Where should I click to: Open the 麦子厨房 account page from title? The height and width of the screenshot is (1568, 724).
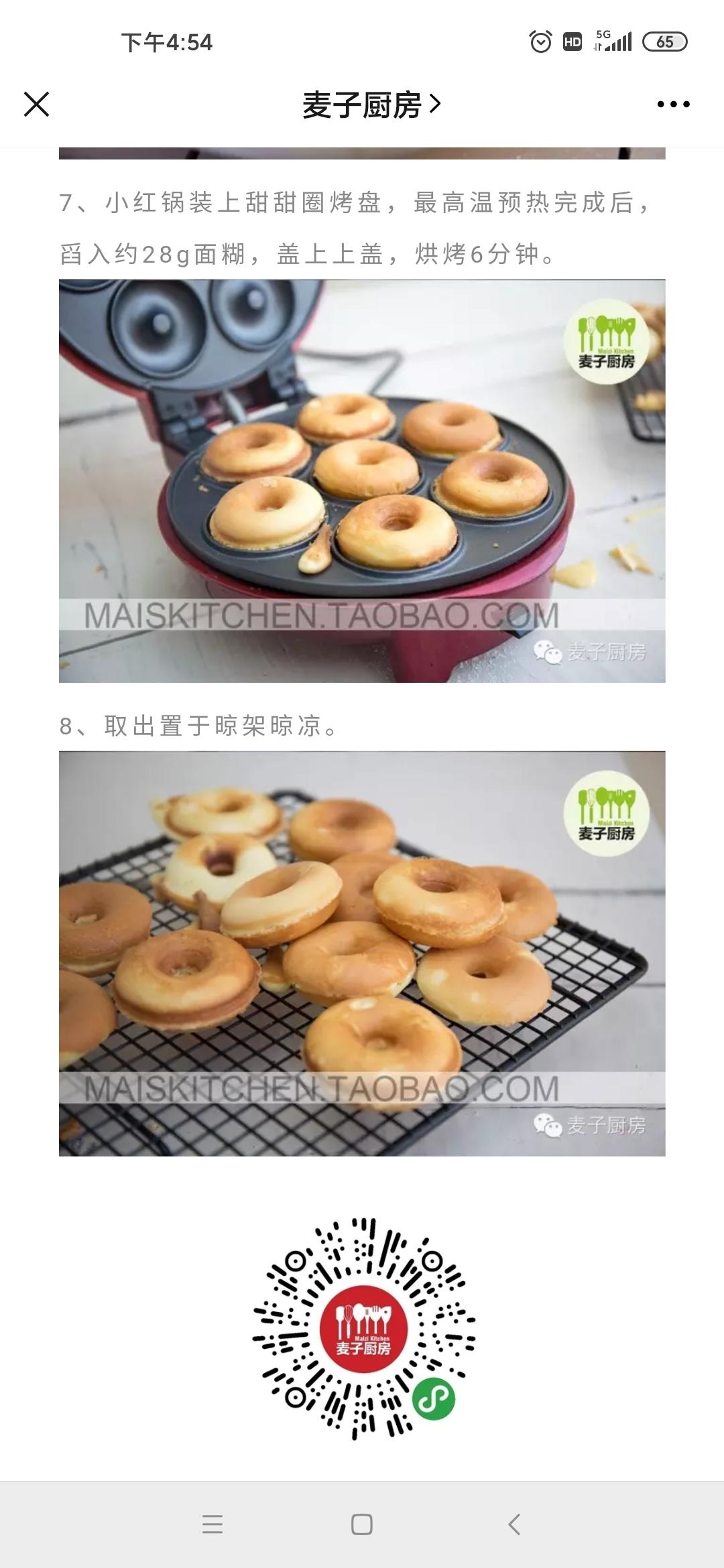click(371, 105)
